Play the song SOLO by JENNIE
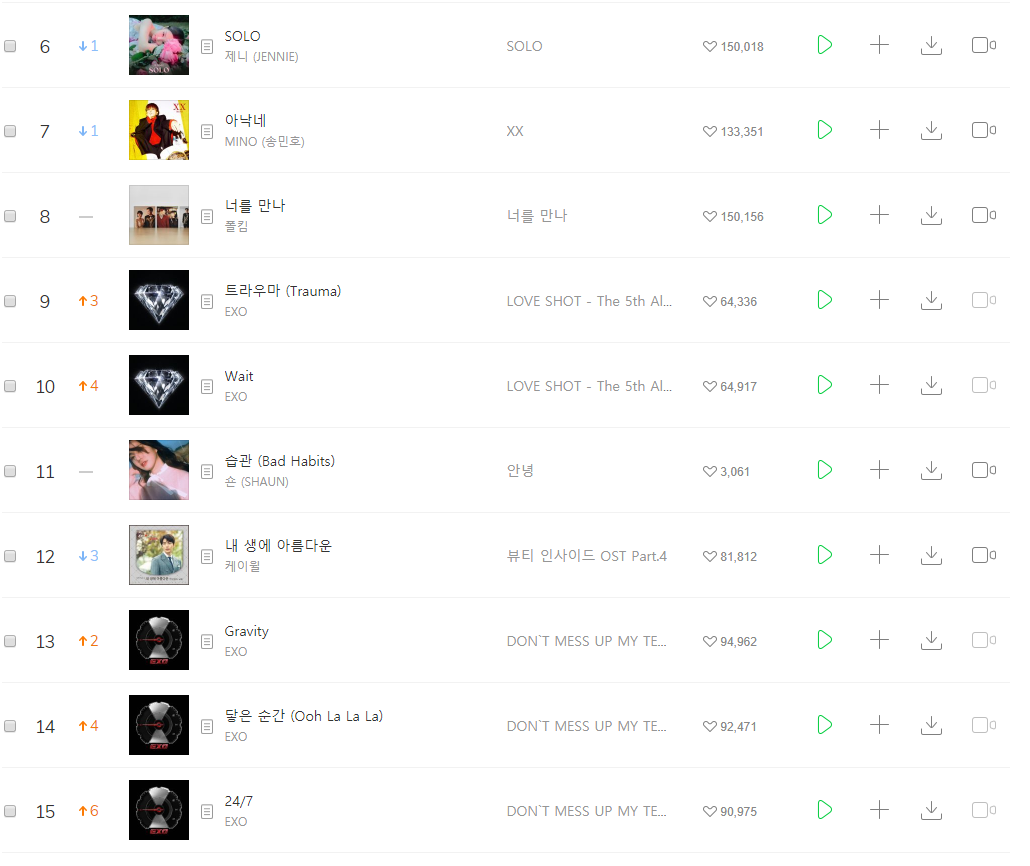1030x866 pixels. (x=824, y=45)
